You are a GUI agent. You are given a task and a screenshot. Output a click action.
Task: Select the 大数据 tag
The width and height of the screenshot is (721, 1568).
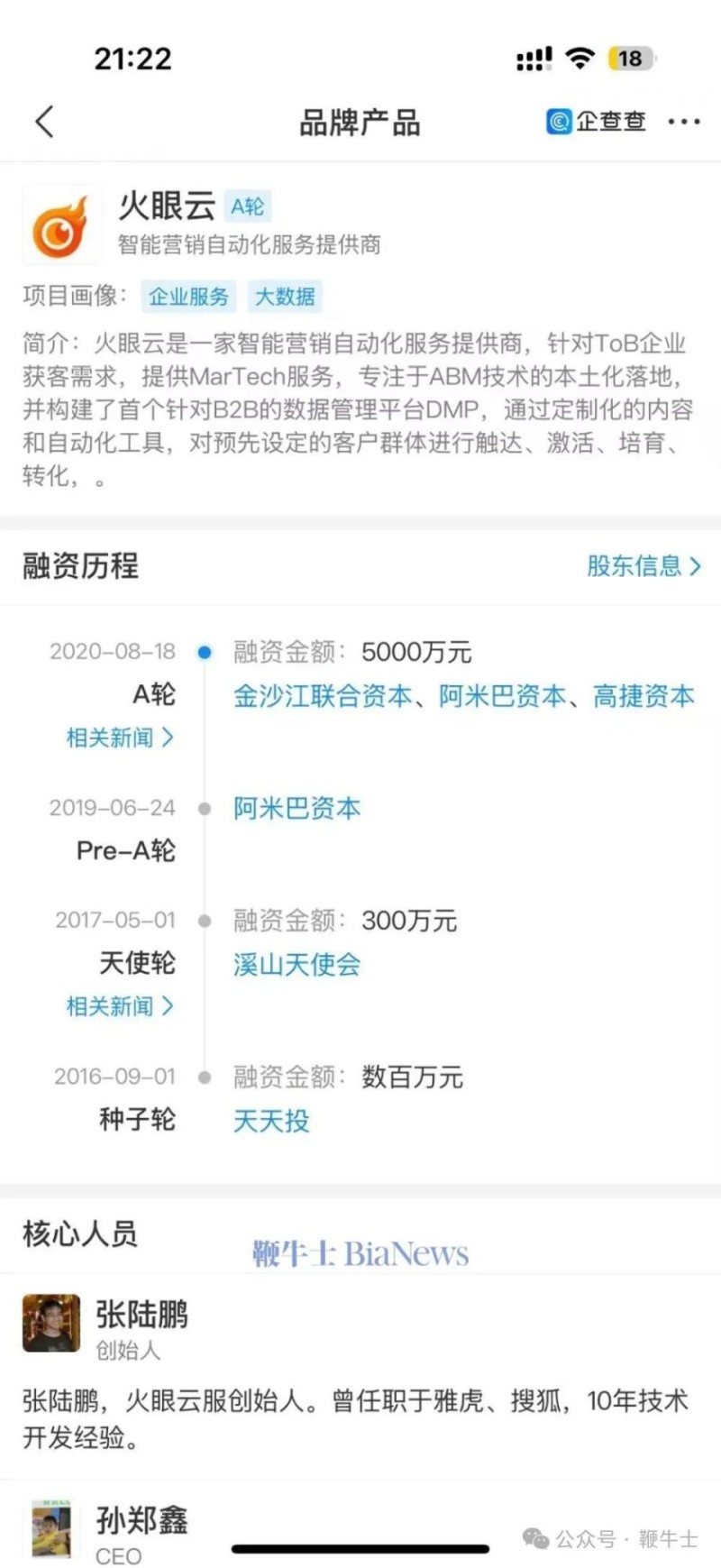click(284, 297)
